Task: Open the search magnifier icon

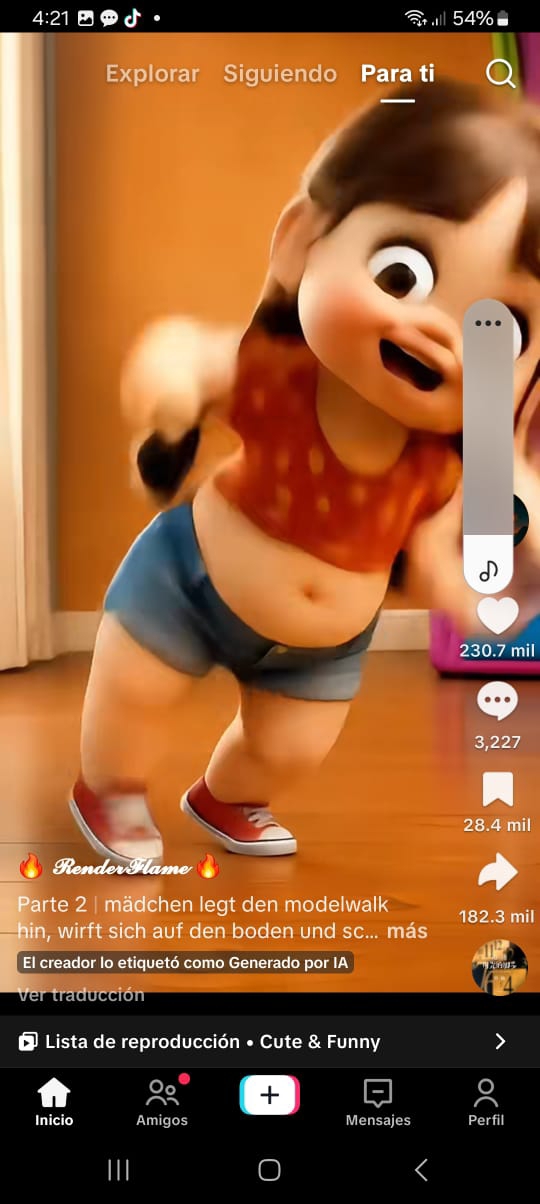Action: tap(500, 73)
